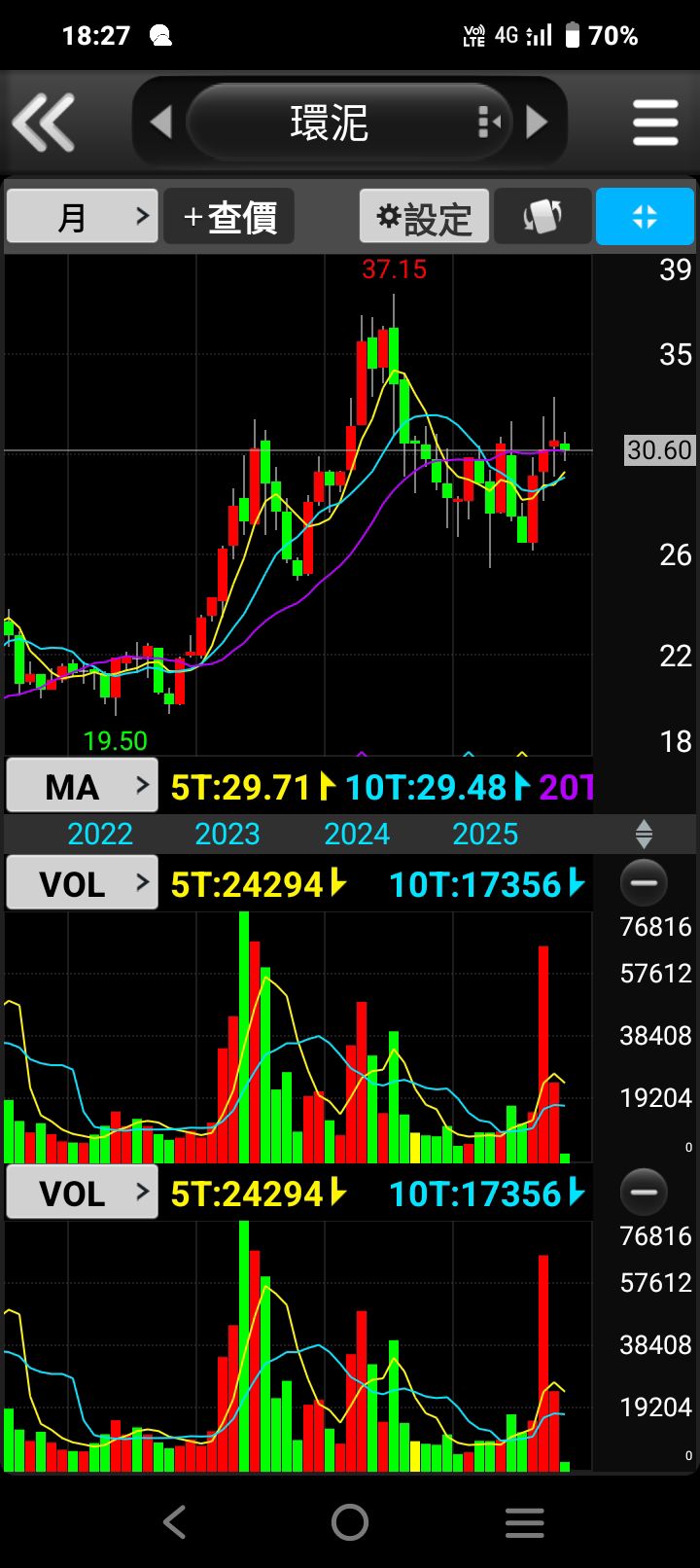This screenshot has height=1568, width=700.
Task: Open the 環泥 stock selector
Action: 349,123
